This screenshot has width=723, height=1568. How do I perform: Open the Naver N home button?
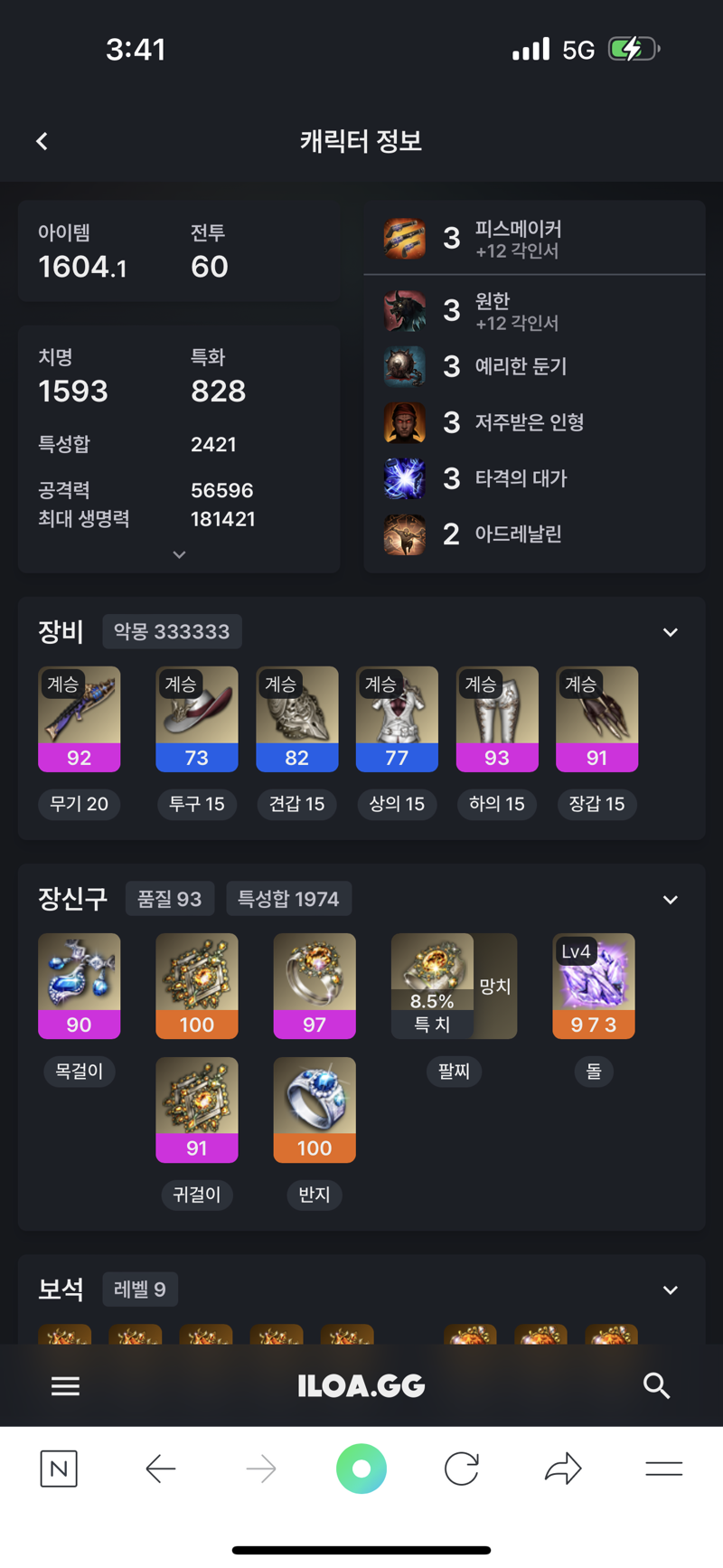tap(59, 1469)
